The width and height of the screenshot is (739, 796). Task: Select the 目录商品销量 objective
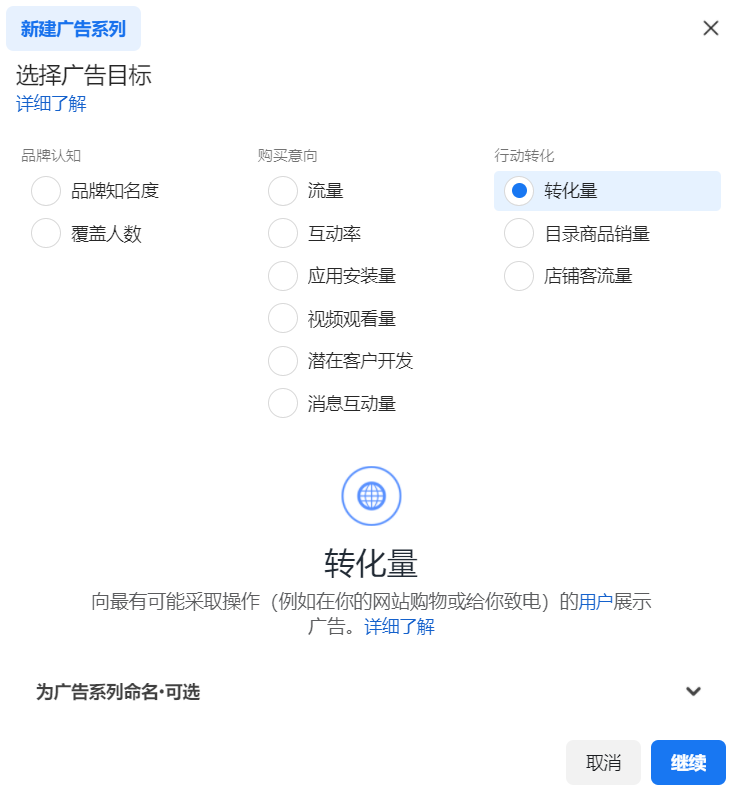518,233
